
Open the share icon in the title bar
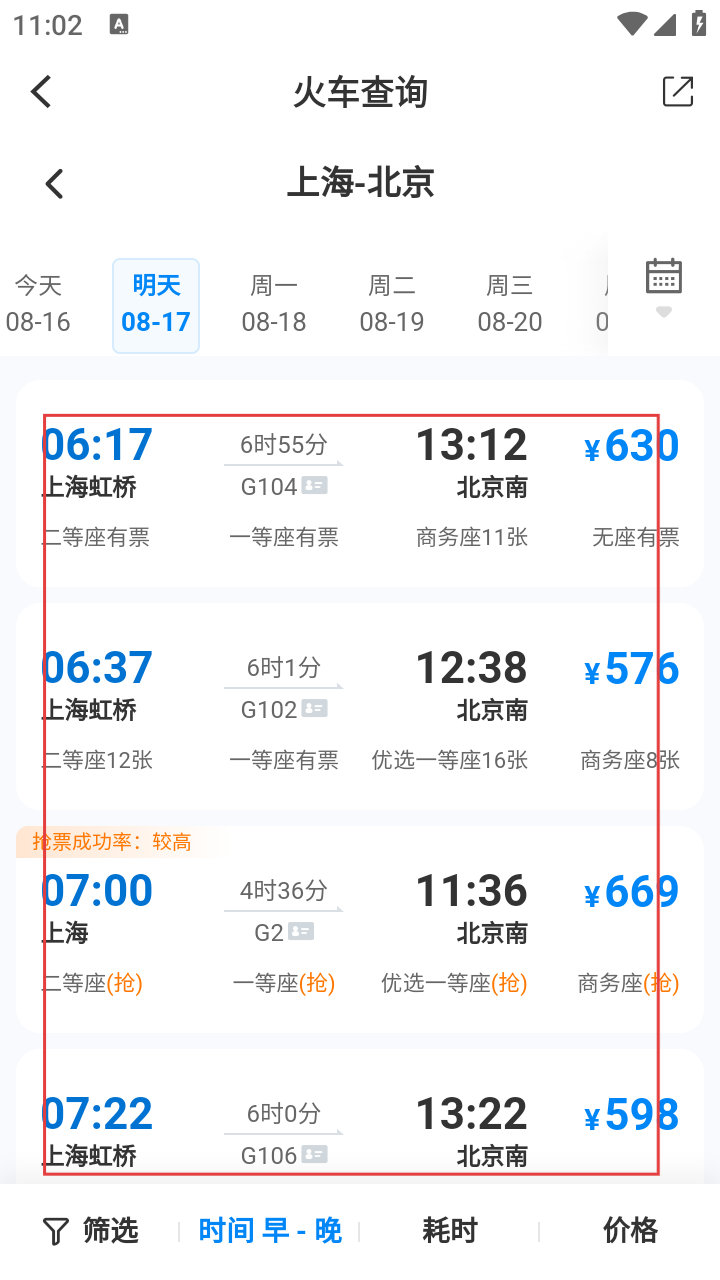[x=678, y=91]
